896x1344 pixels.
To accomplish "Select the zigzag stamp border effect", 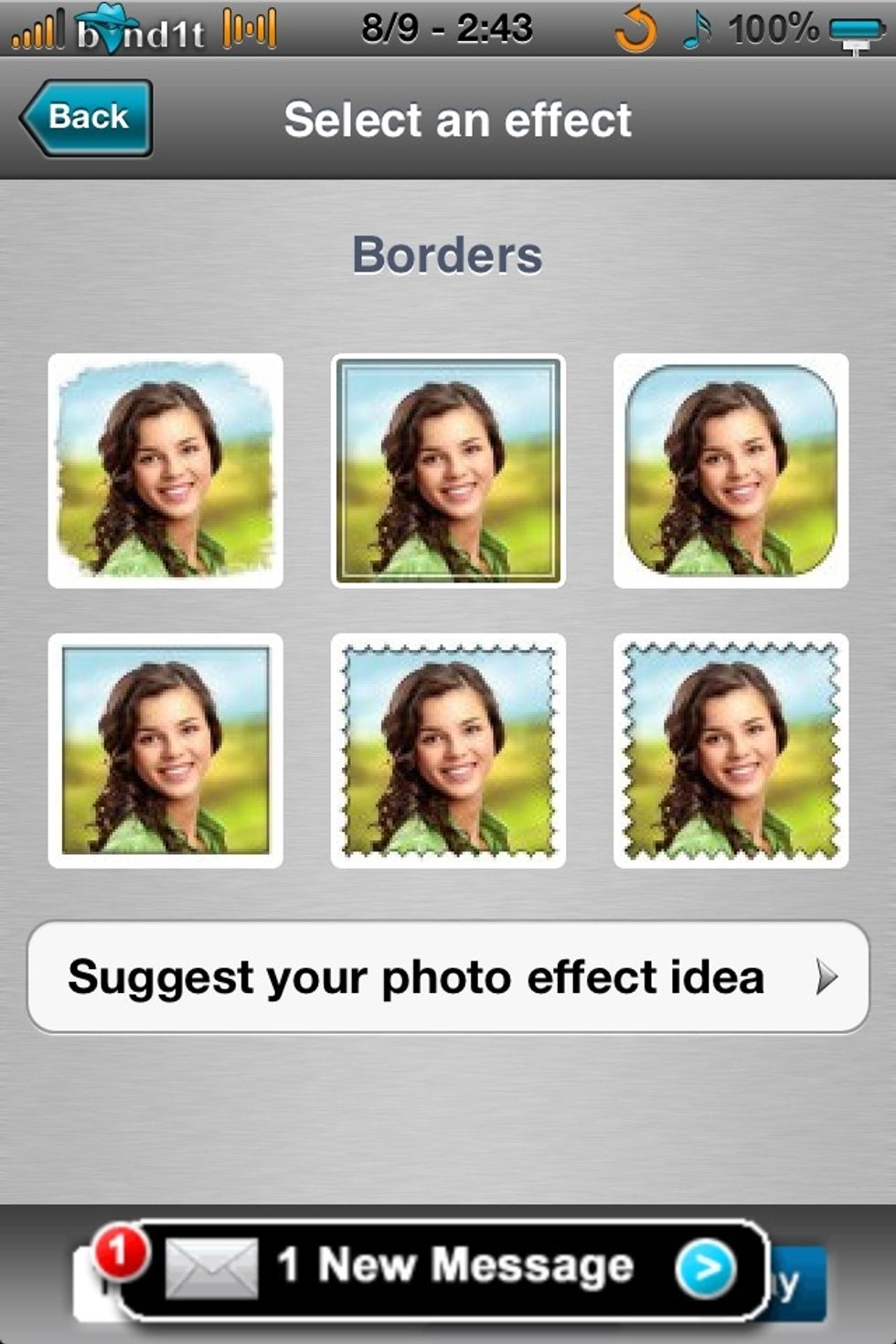I will pyautogui.click(x=731, y=752).
